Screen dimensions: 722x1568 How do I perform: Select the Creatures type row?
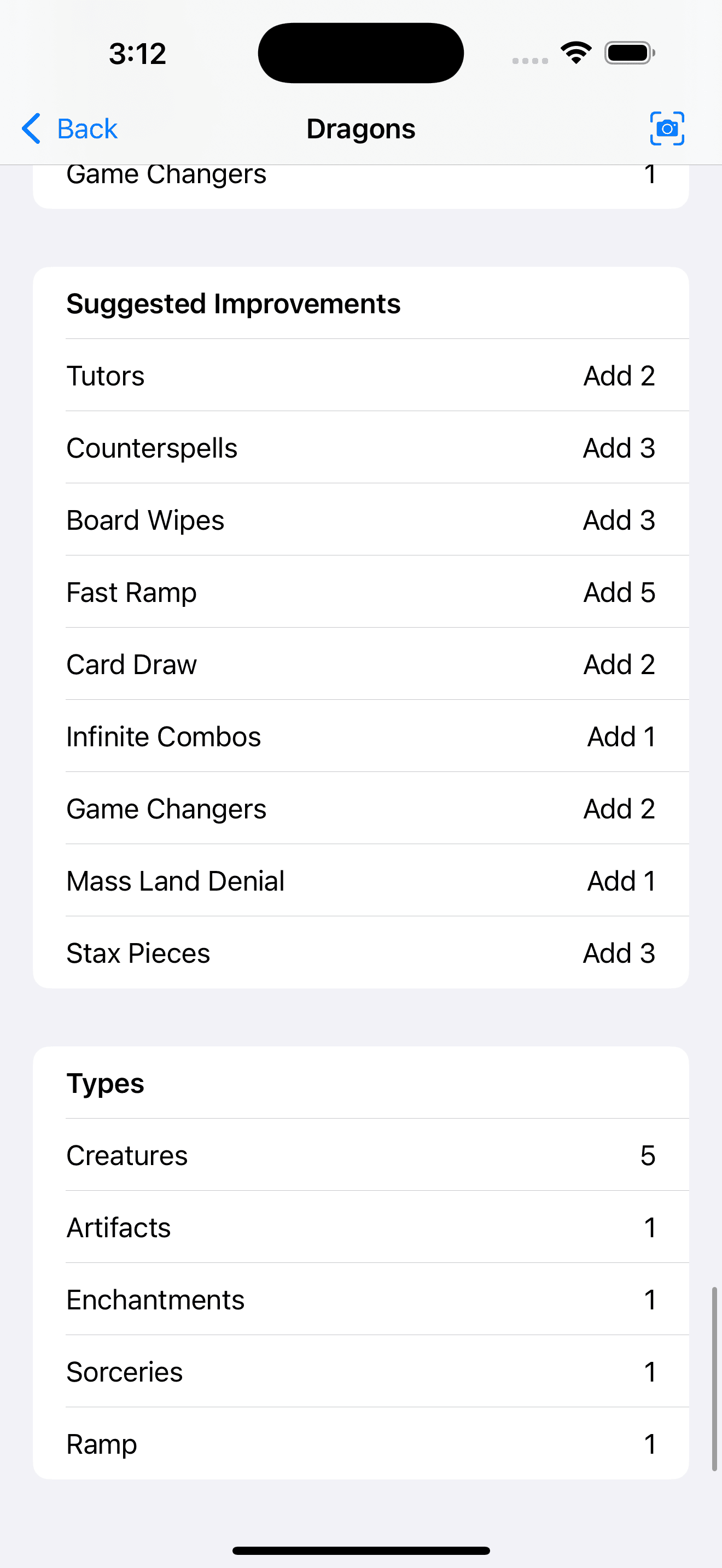click(361, 1155)
